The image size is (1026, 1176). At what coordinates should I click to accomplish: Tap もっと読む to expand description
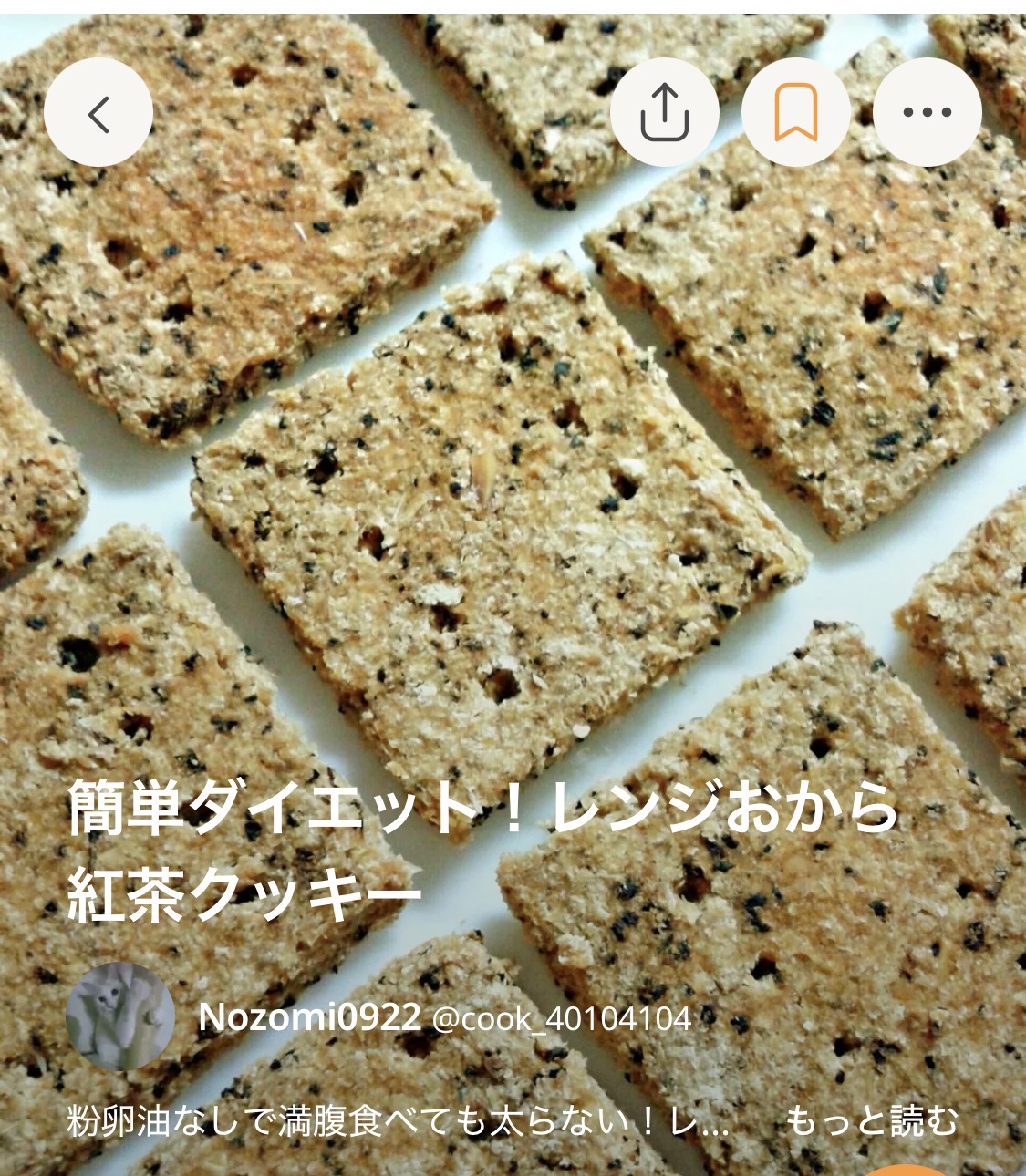(871, 1120)
